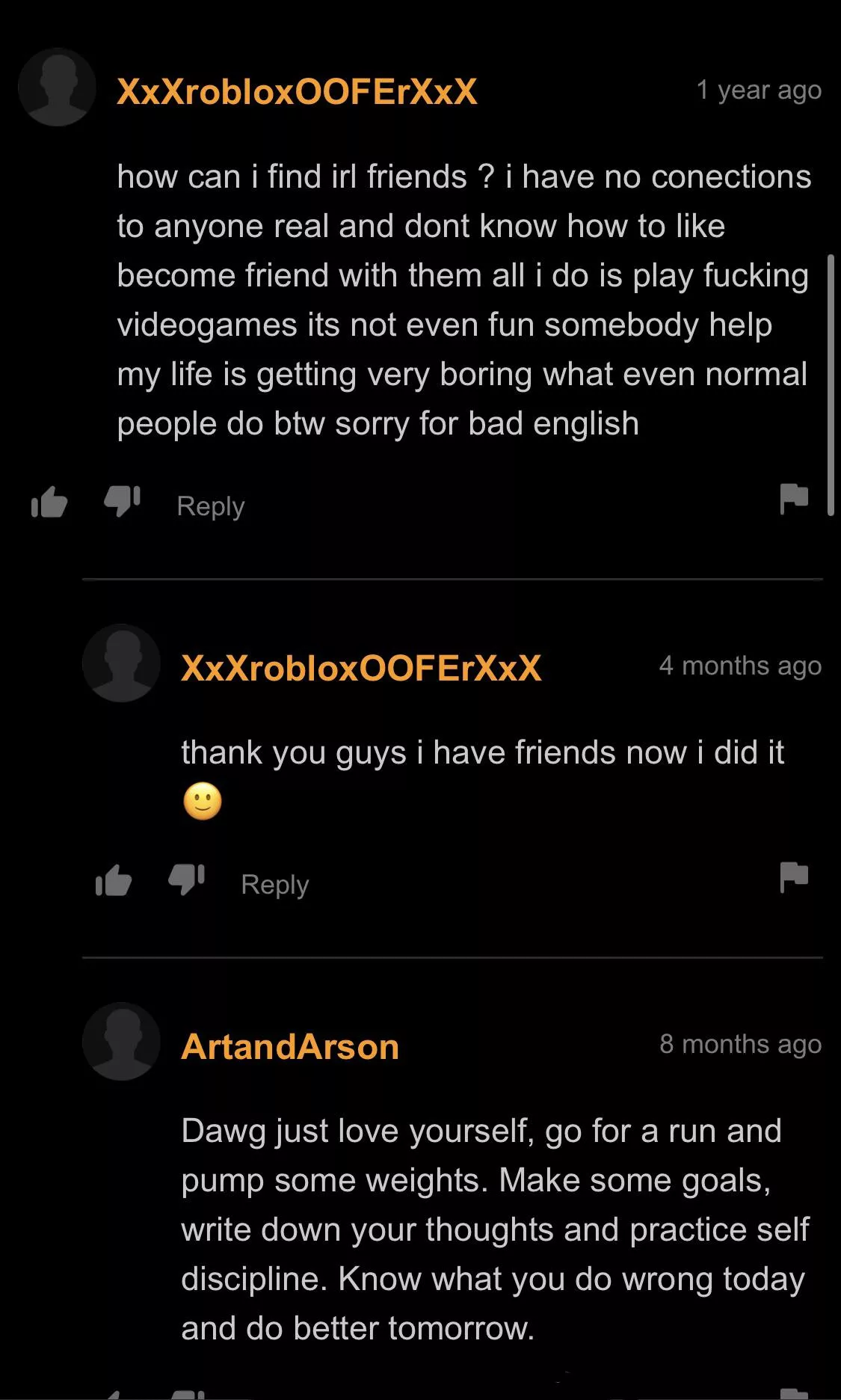This screenshot has height=1400, width=841.
Task: Dislike the 'how can i find irl friends' comment
Action: tap(122, 501)
